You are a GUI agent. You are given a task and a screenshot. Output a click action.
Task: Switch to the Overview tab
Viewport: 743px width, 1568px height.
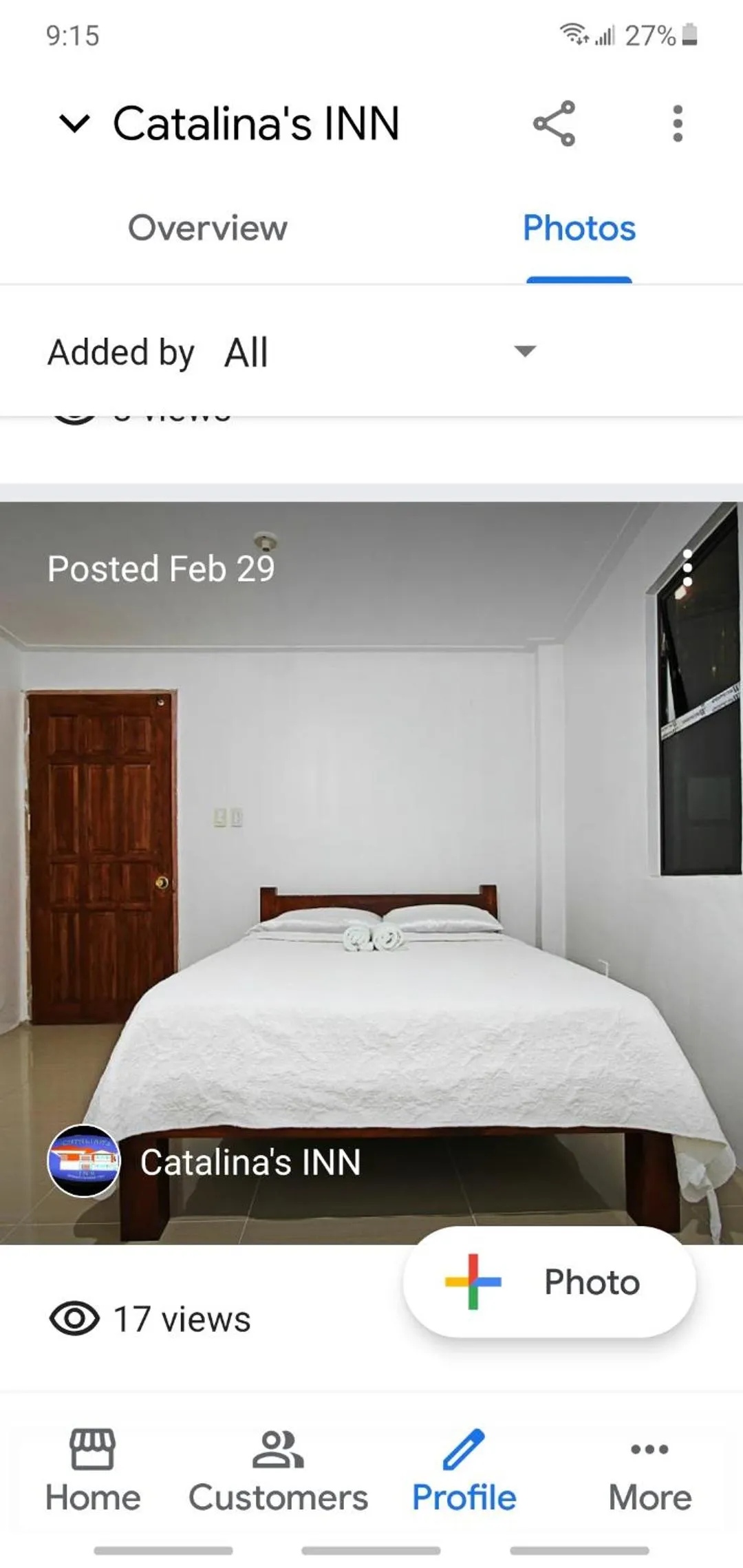point(207,228)
